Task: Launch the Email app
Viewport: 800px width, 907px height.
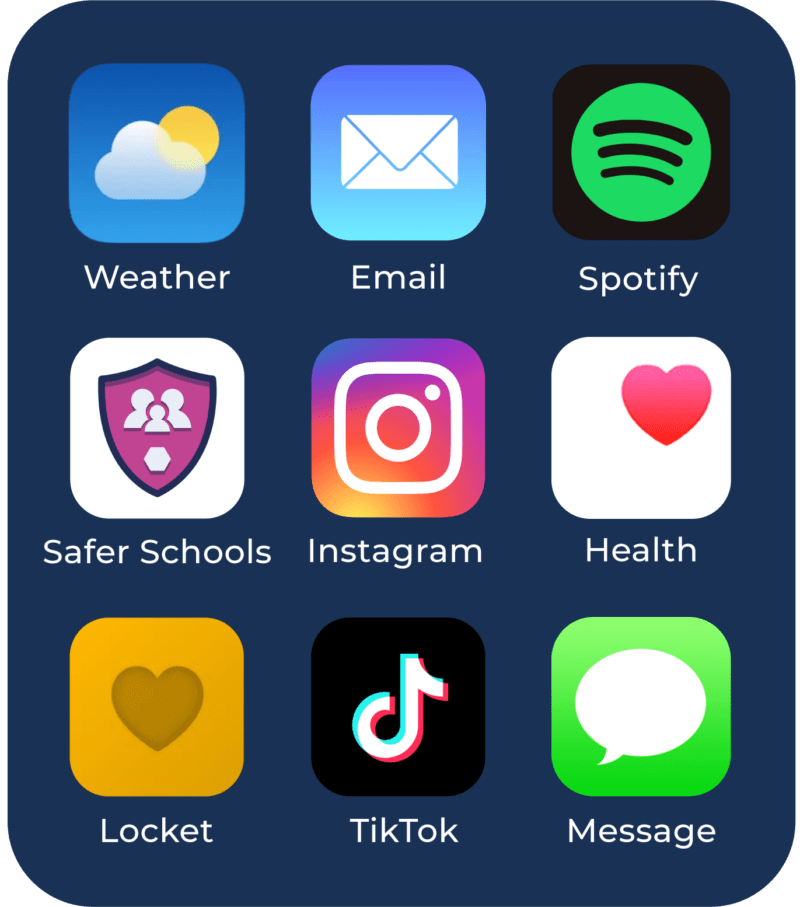Action: pyautogui.click(x=399, y=154)
